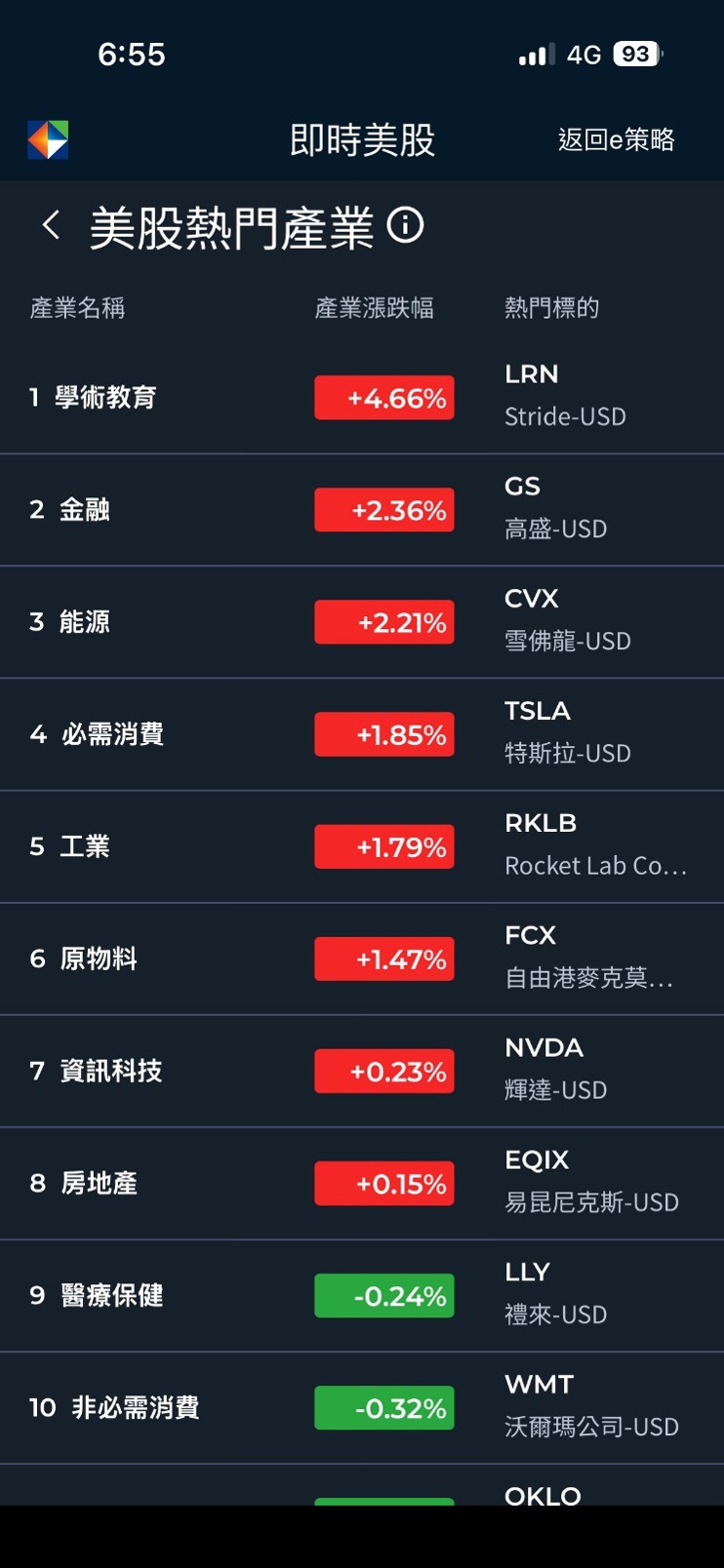Click the battery indicator showing 93

[635, 54]
